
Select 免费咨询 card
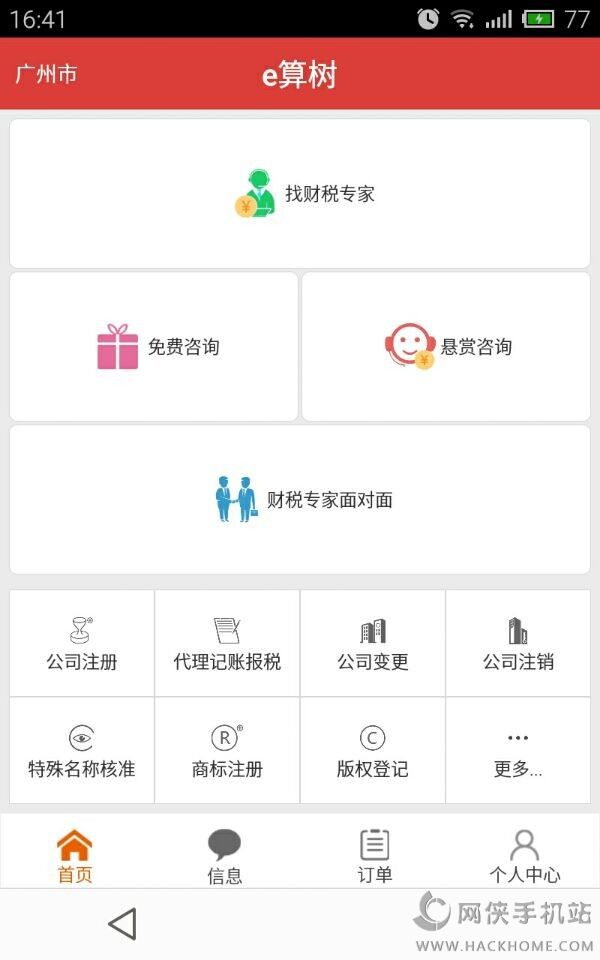(154, 347)
